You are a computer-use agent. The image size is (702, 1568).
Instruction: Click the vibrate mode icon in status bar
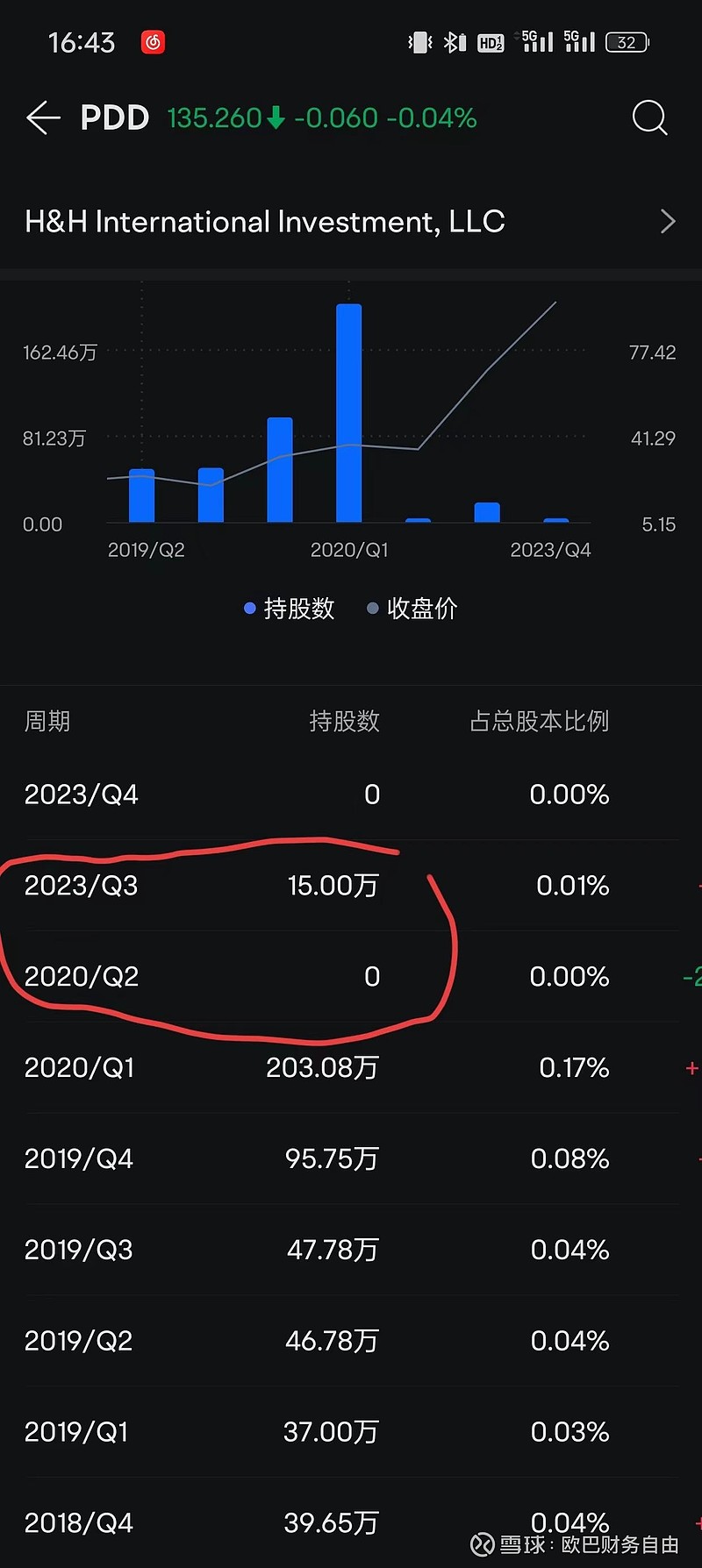419,41
